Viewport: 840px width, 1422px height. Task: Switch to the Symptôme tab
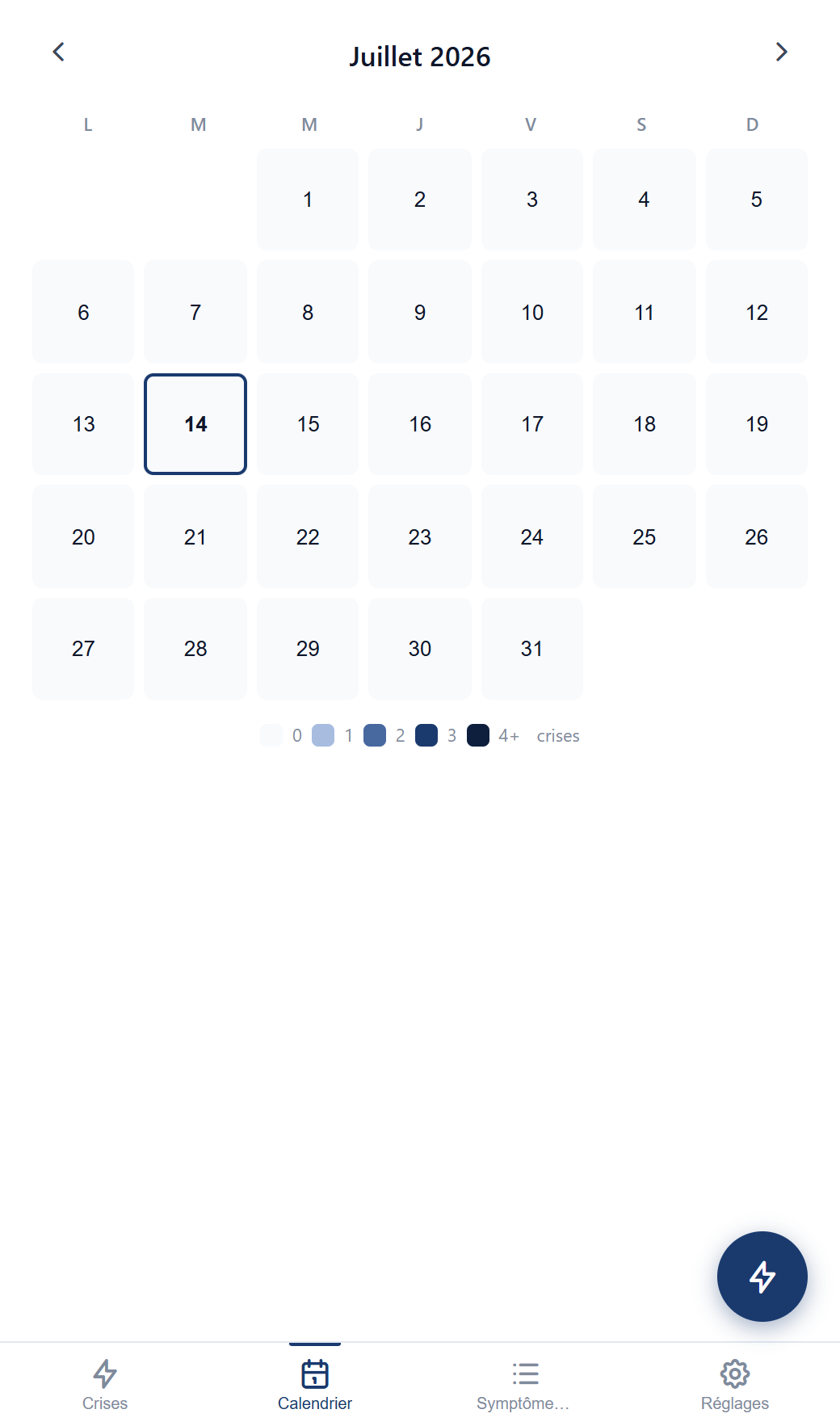point(525,1383)
